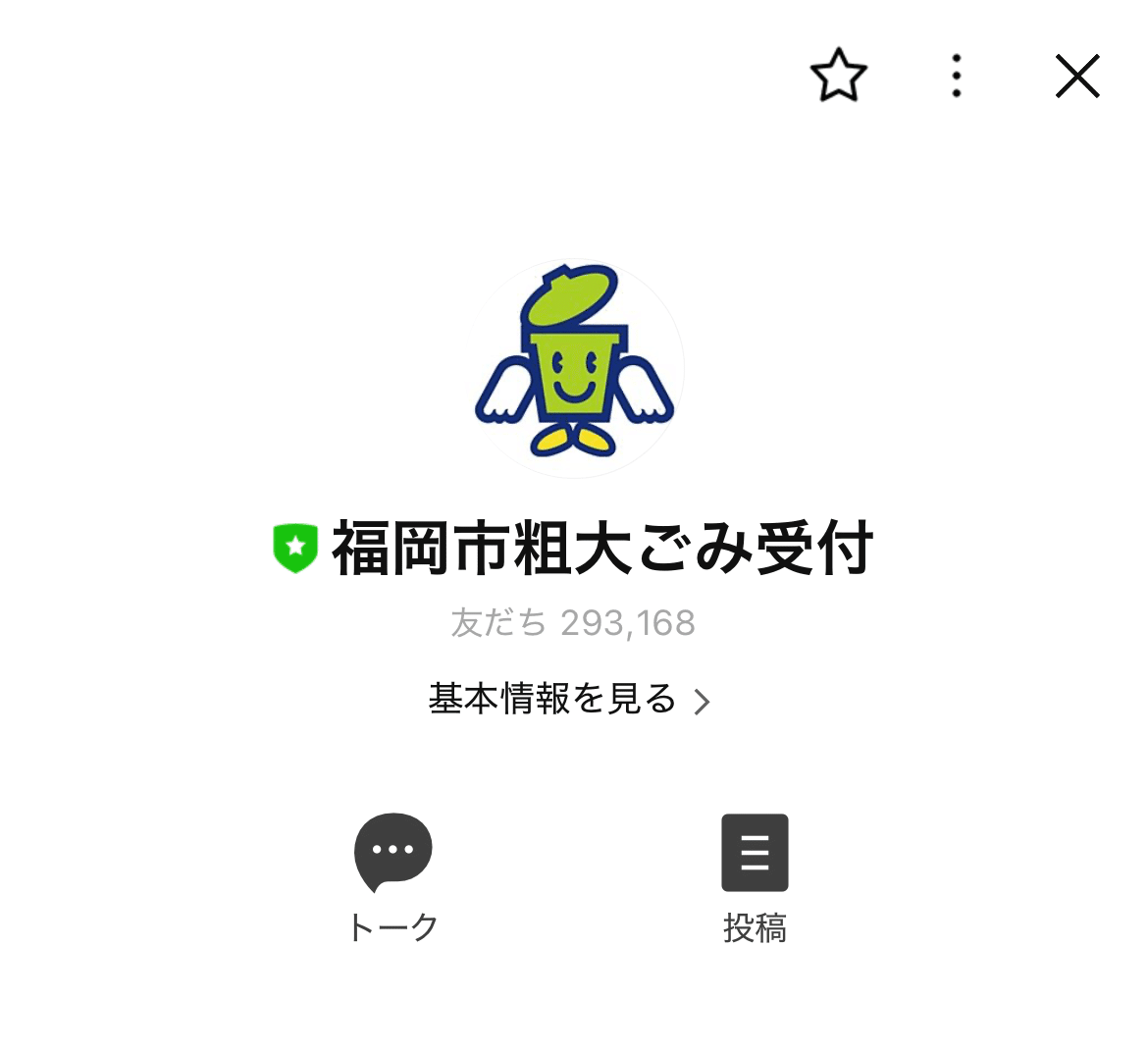View posts via 投稿 button

pos(755,876)
